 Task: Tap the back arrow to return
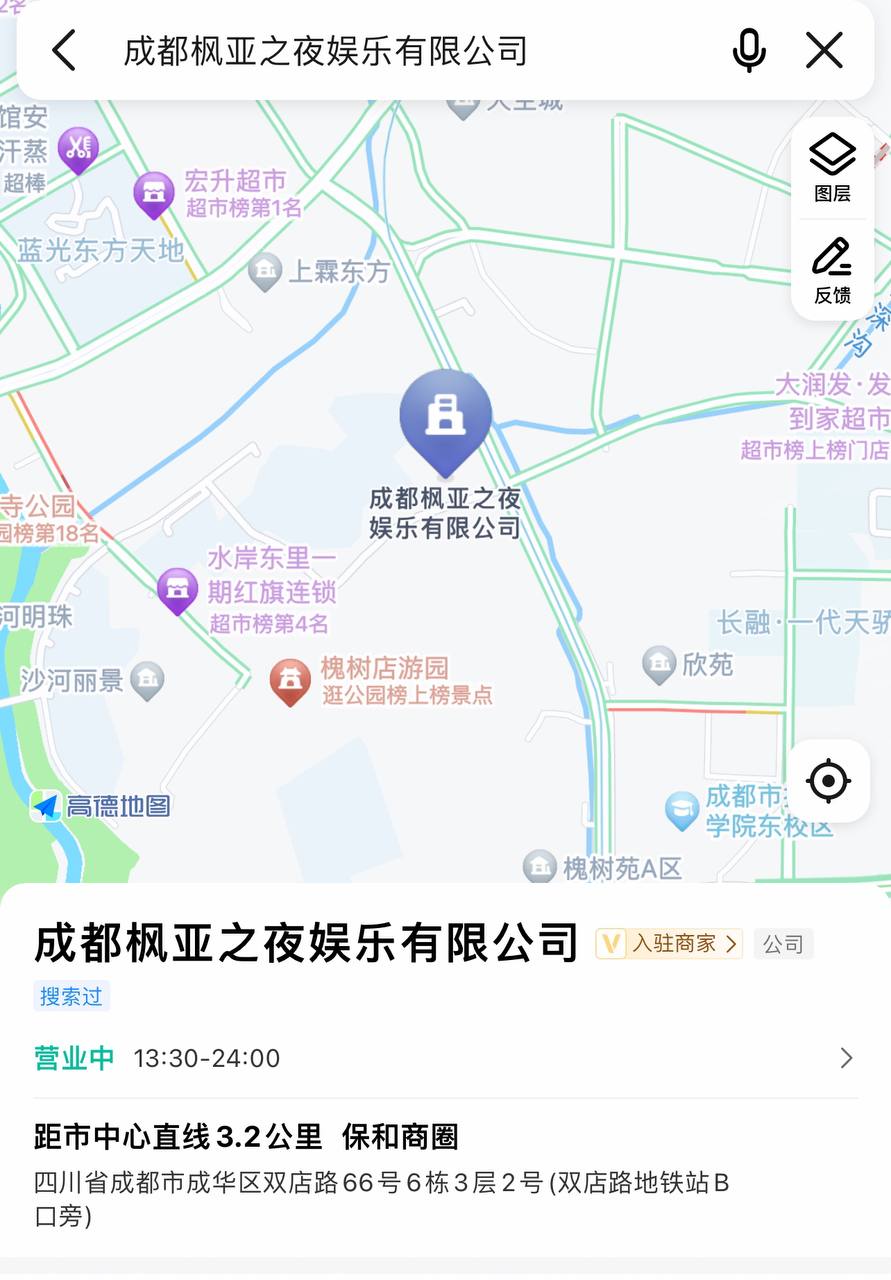[x=64, y=49]
